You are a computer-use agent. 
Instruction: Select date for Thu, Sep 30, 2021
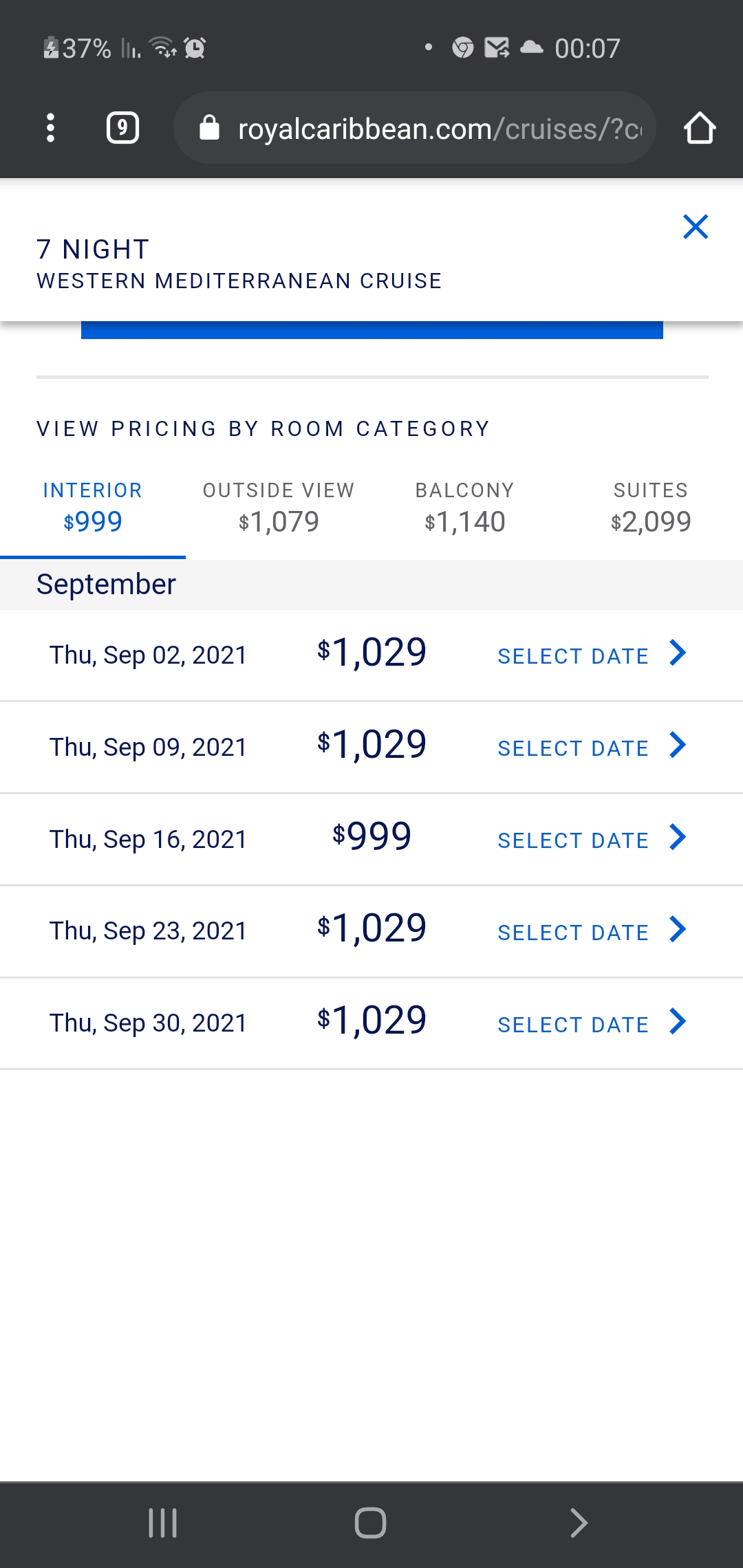tap(592, 1024)
